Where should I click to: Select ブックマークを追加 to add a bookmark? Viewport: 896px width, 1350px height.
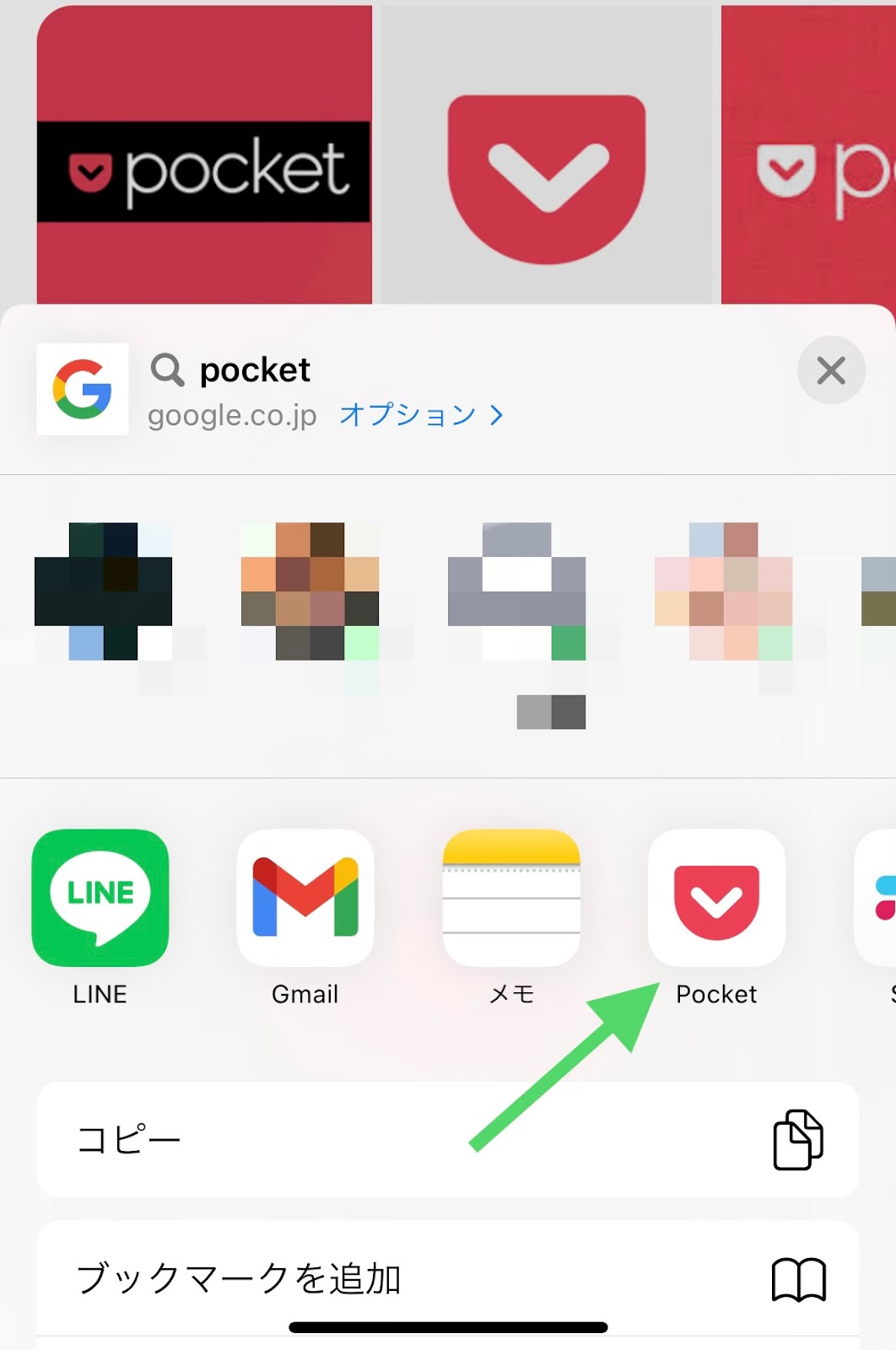tap(447, 1278)
